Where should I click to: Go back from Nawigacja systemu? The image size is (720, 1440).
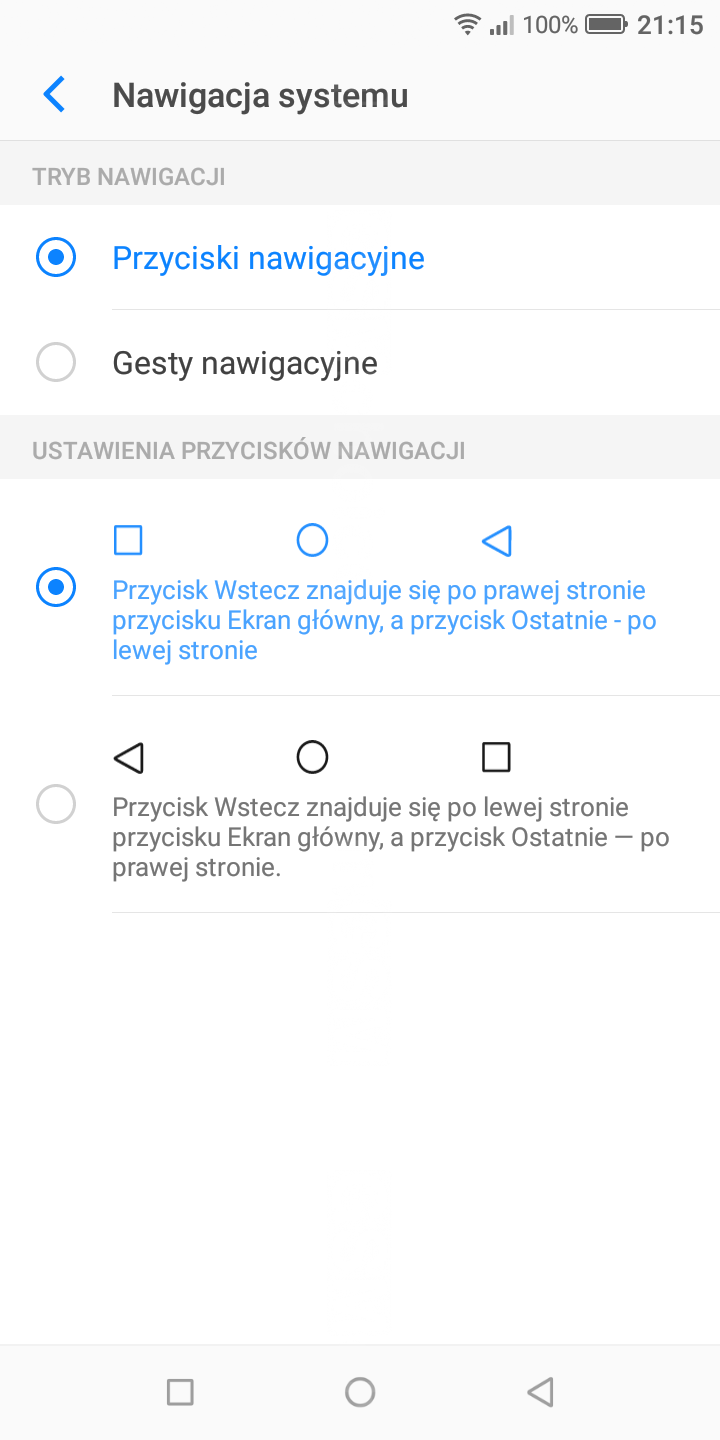click(x=54, y=95)
